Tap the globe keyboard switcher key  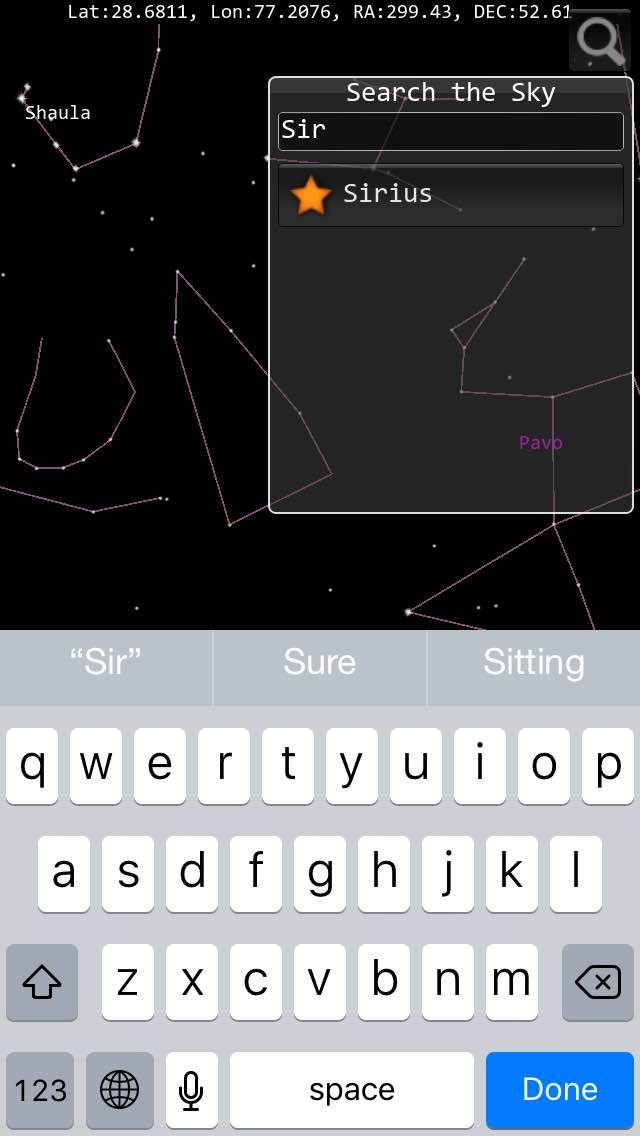coord(120,1089)
